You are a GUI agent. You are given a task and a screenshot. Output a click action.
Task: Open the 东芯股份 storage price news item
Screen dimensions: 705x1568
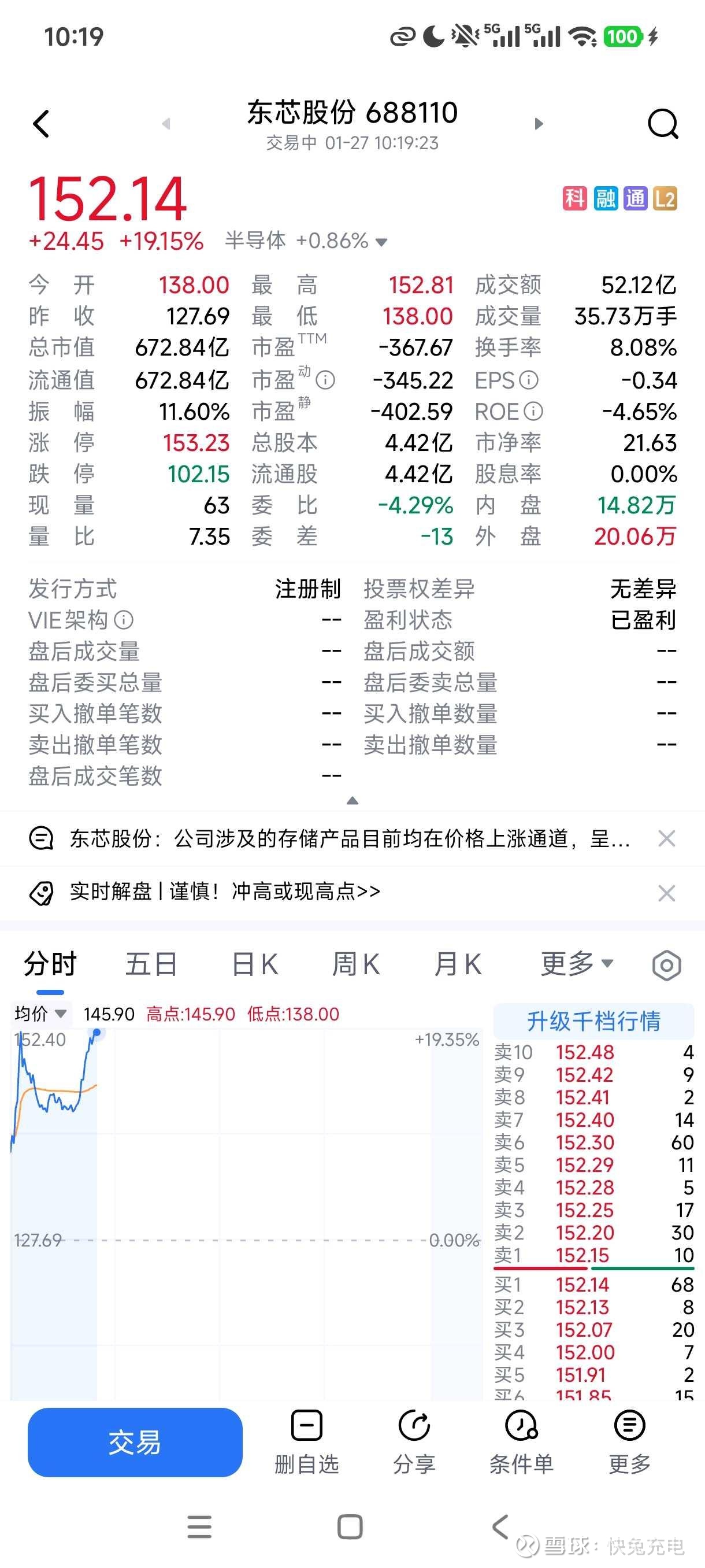350,839
